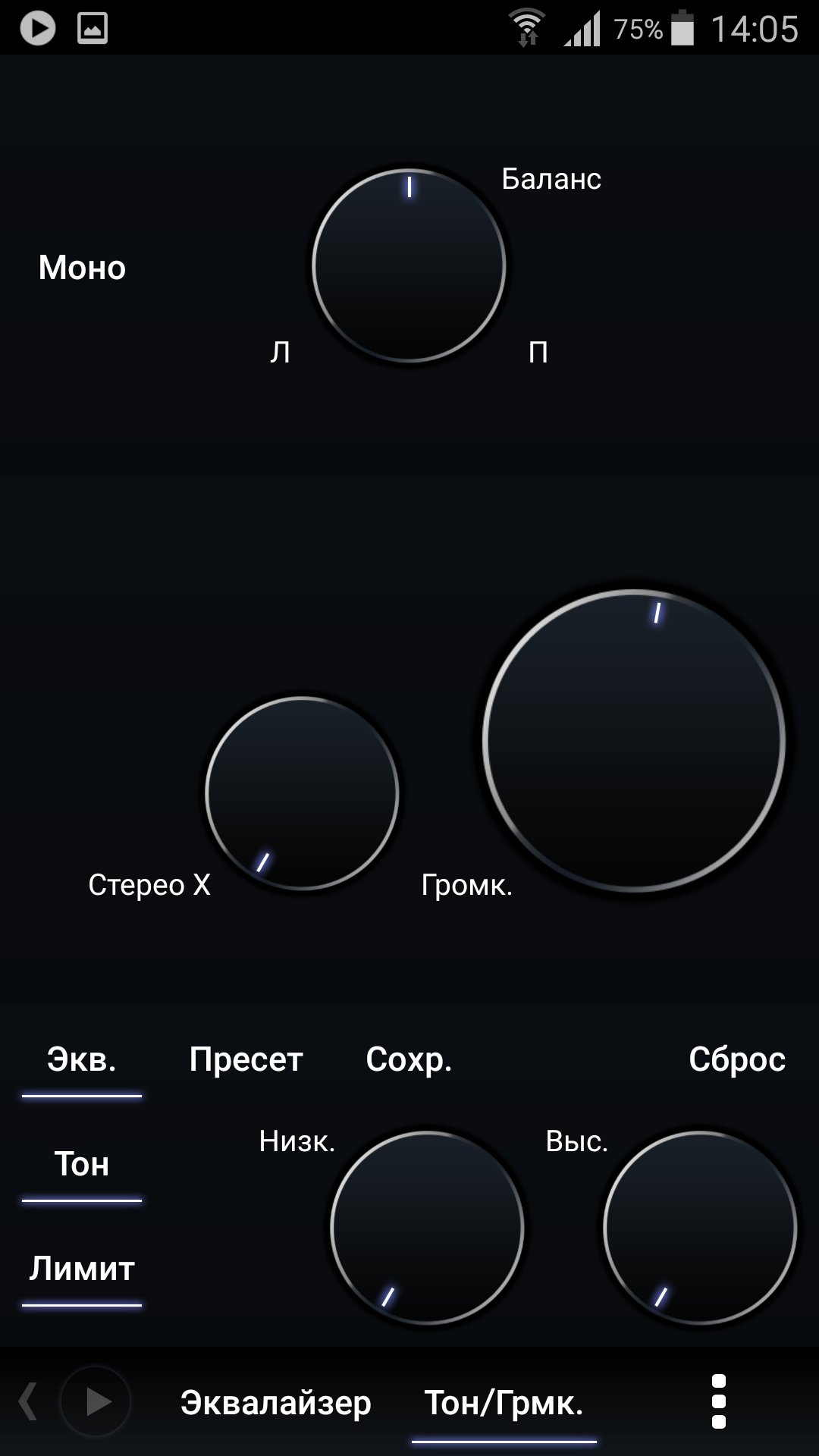The width and height of the screenshot is (819, 1456).
Task: Switch to the Эквалайзер tab
Action: click(x=276, y=1403)
